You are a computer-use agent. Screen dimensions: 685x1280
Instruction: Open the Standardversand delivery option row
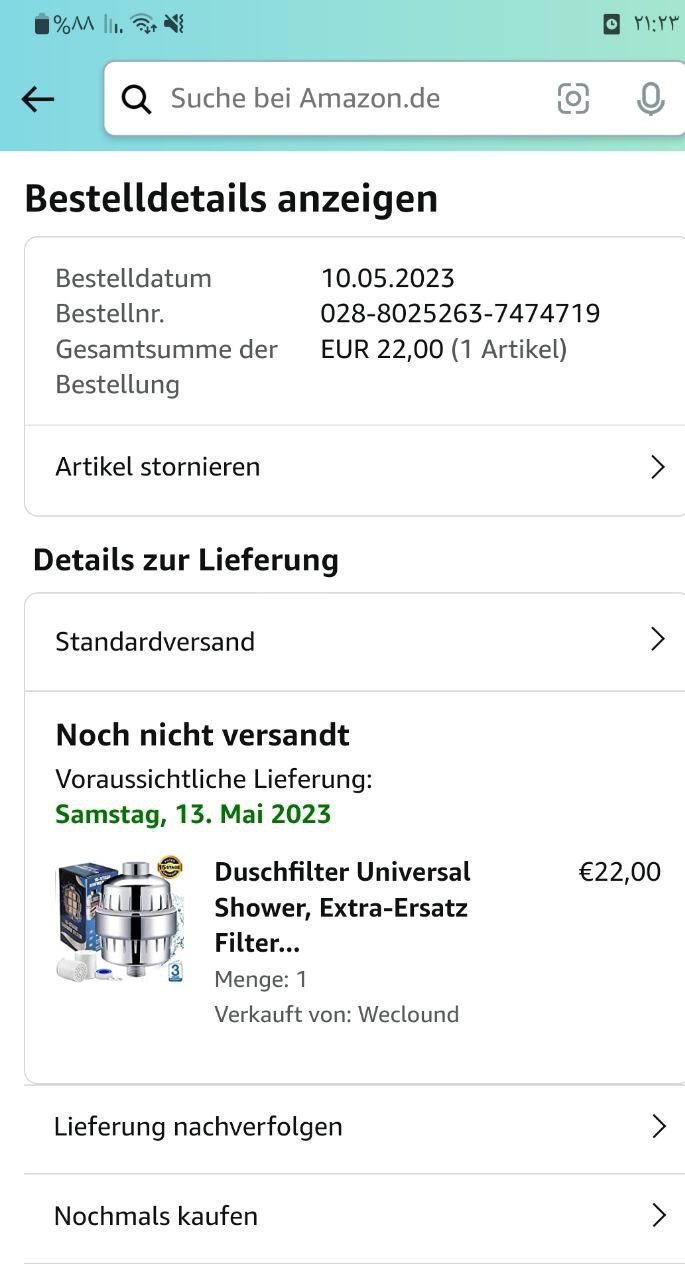(355, 641)
